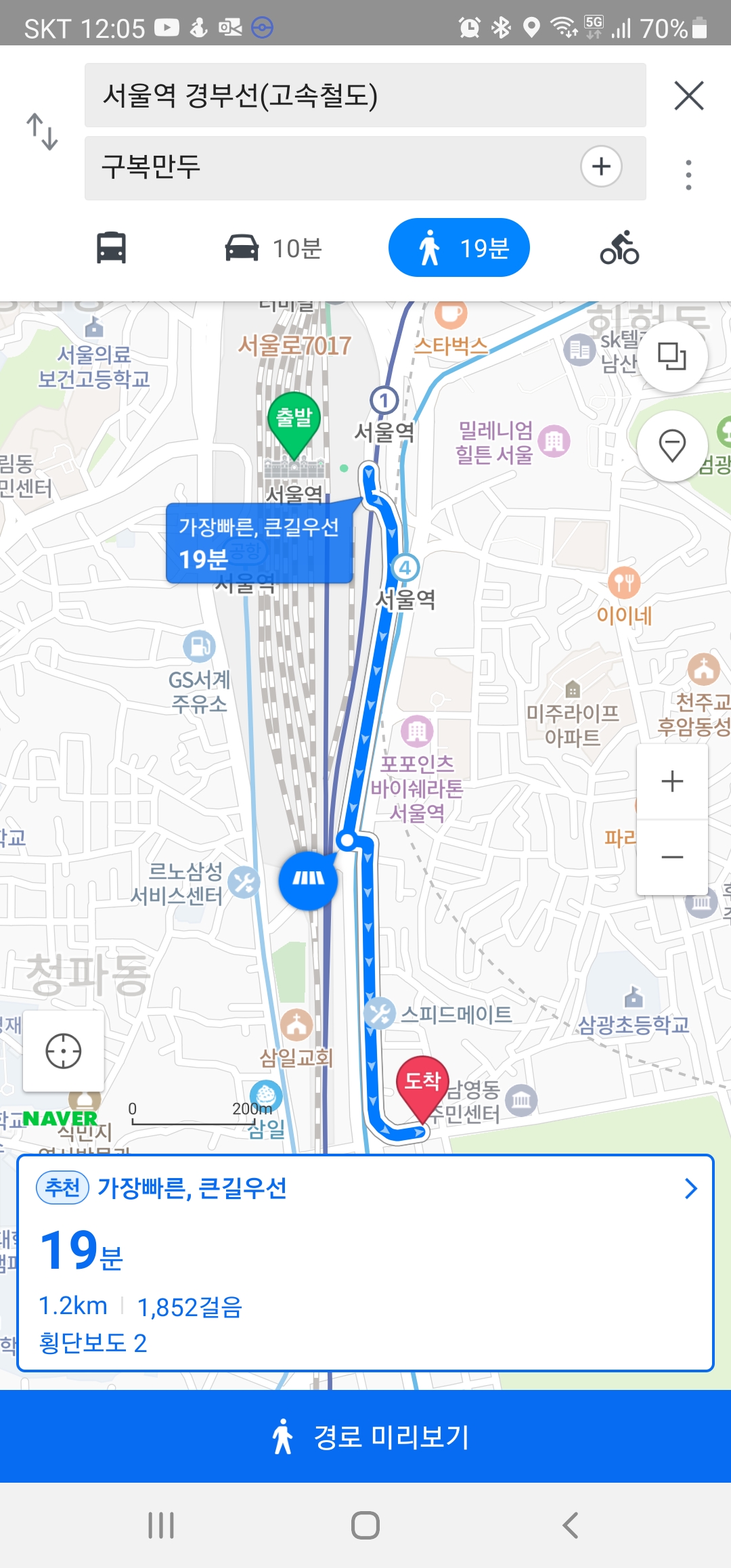Zoom in on the map
Viewport: 731px width, 1568px height.
coord(672,781)
